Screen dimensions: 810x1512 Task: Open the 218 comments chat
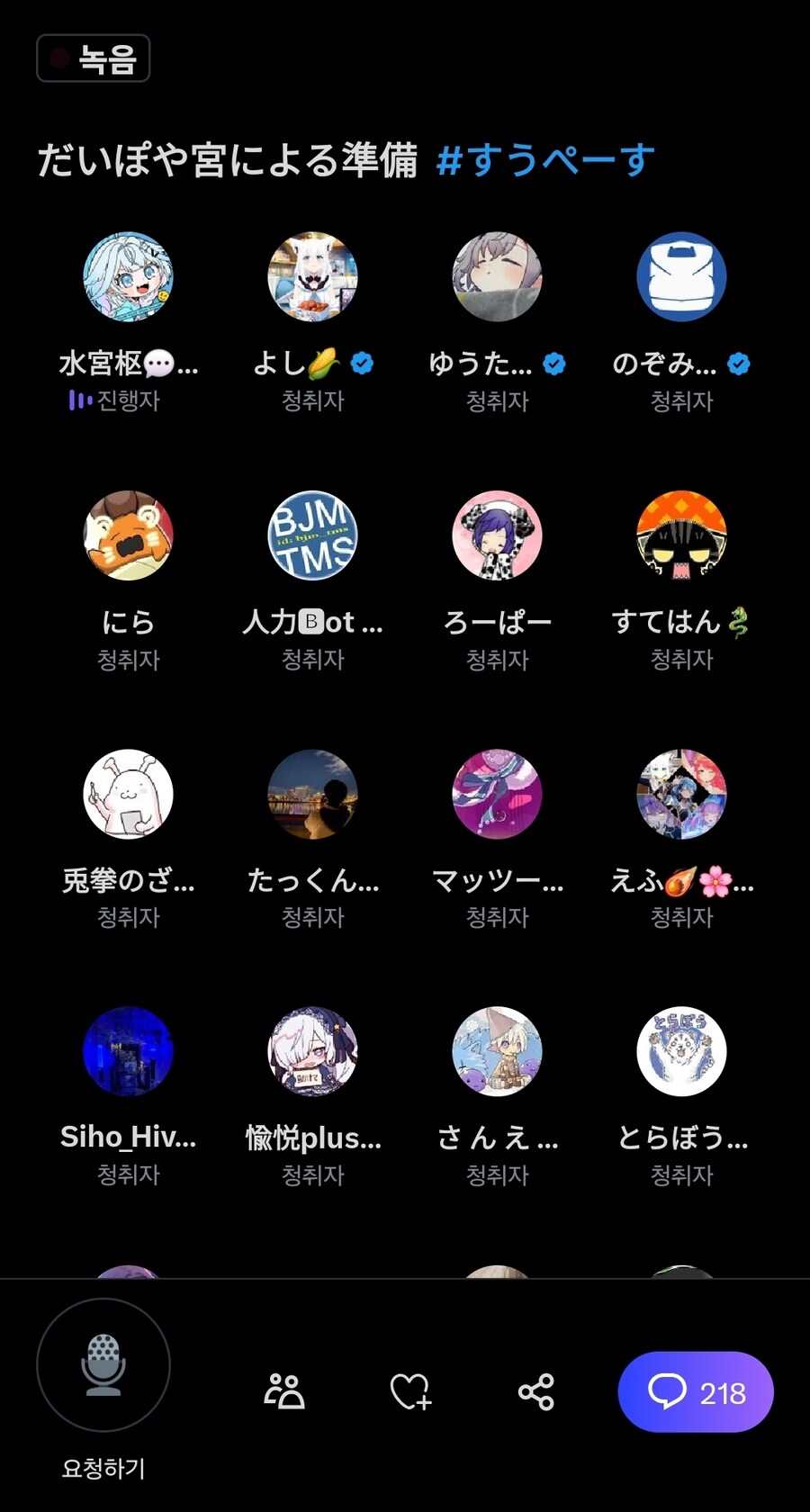click(x=696, y=1391)
